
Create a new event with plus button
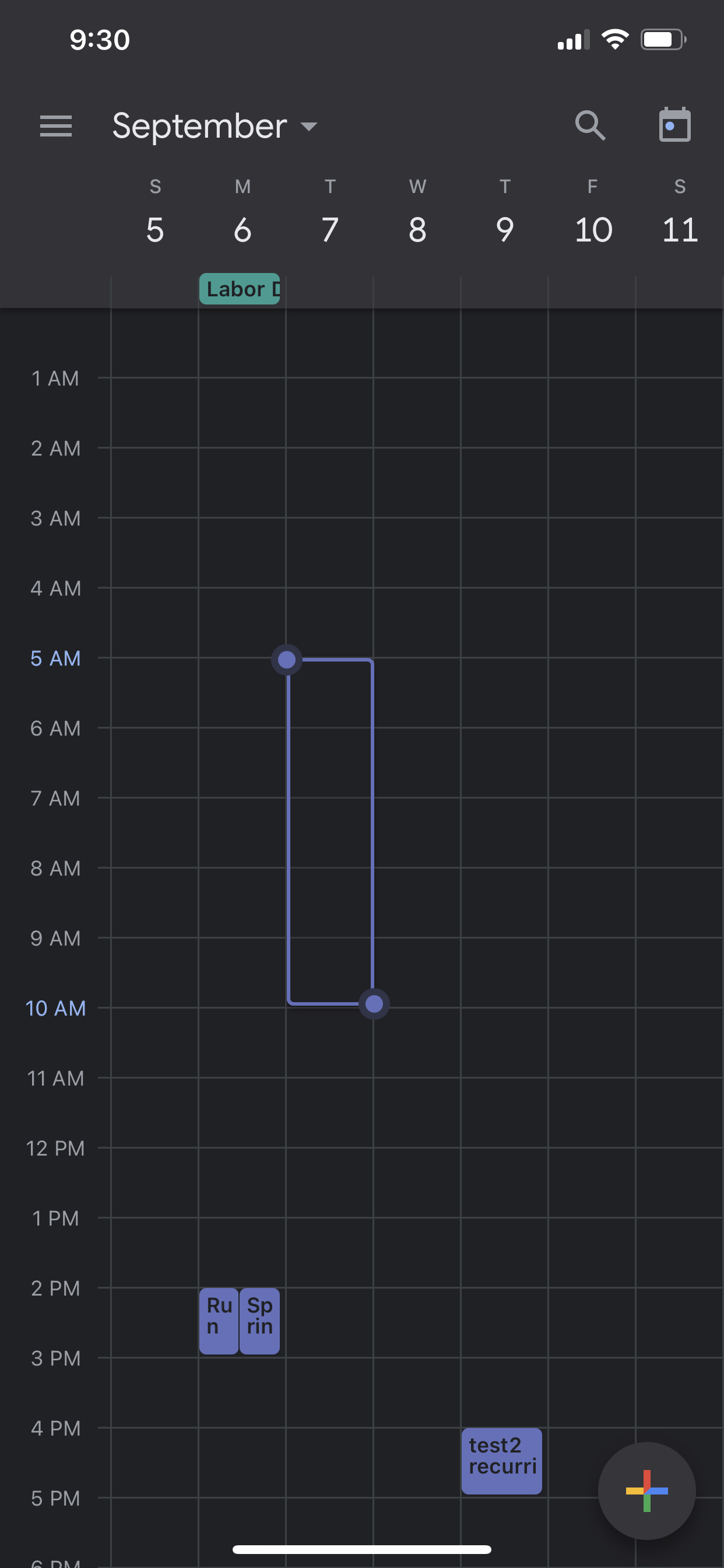646,1490
